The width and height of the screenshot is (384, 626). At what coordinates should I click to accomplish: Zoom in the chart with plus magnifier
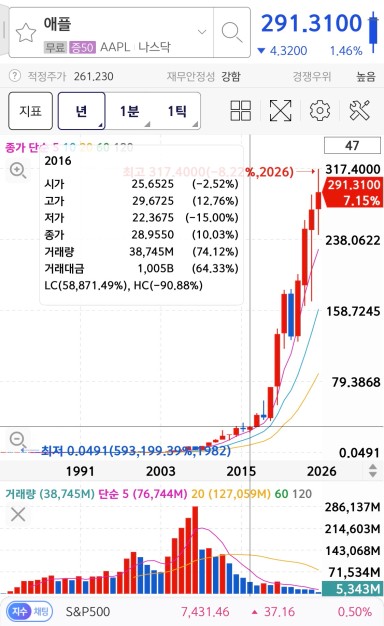coord(18,170)
